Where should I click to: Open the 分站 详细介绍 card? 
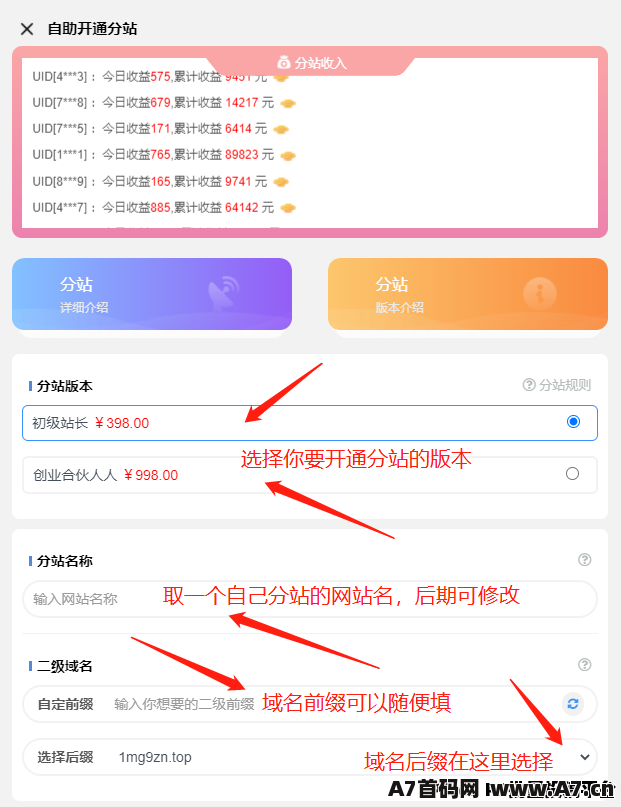tap(152, 294)
